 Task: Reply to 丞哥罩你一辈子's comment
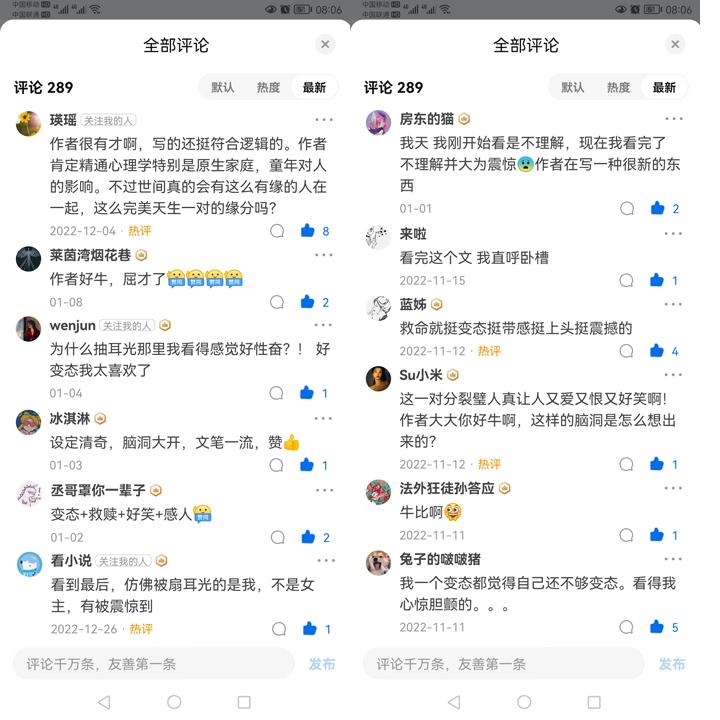pos(277,537)
